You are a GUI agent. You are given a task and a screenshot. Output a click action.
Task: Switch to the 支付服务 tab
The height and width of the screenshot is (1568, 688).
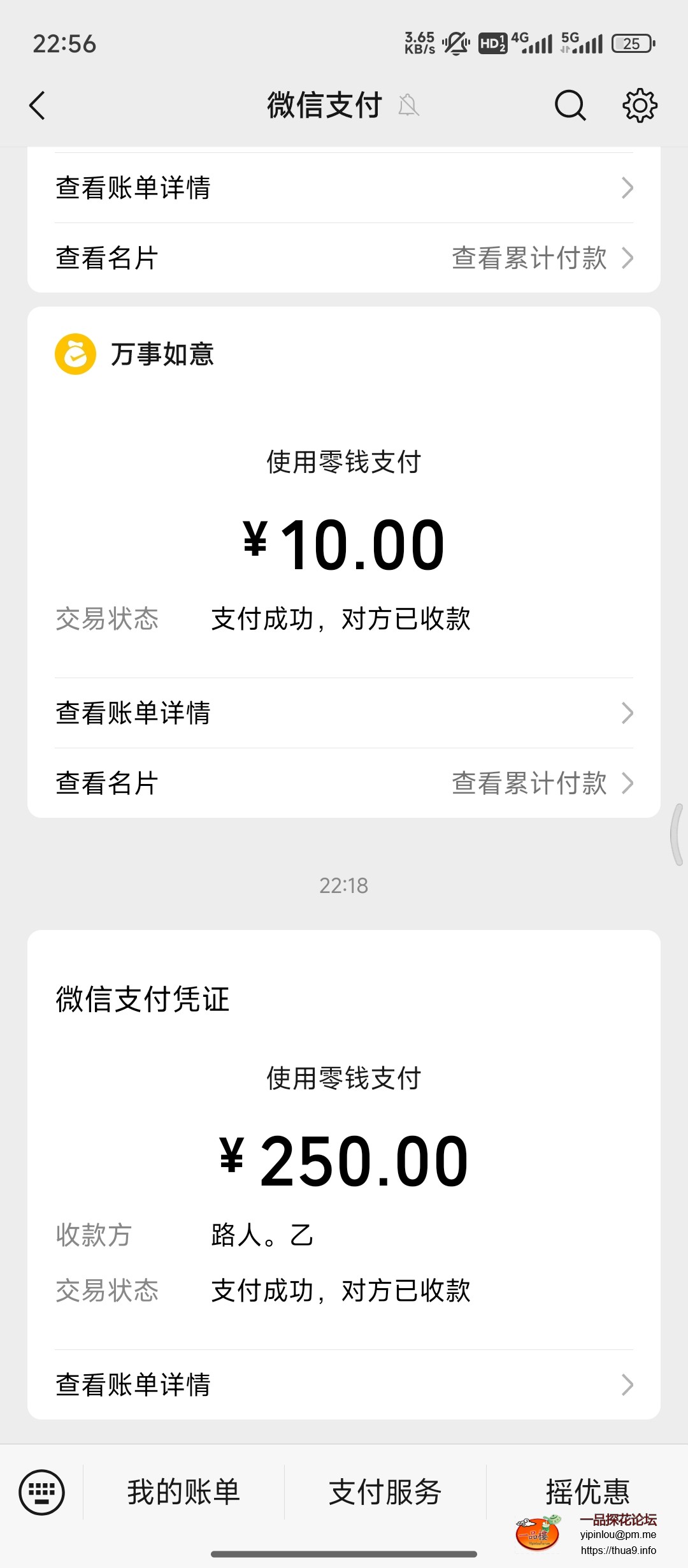coord(385,1492)
